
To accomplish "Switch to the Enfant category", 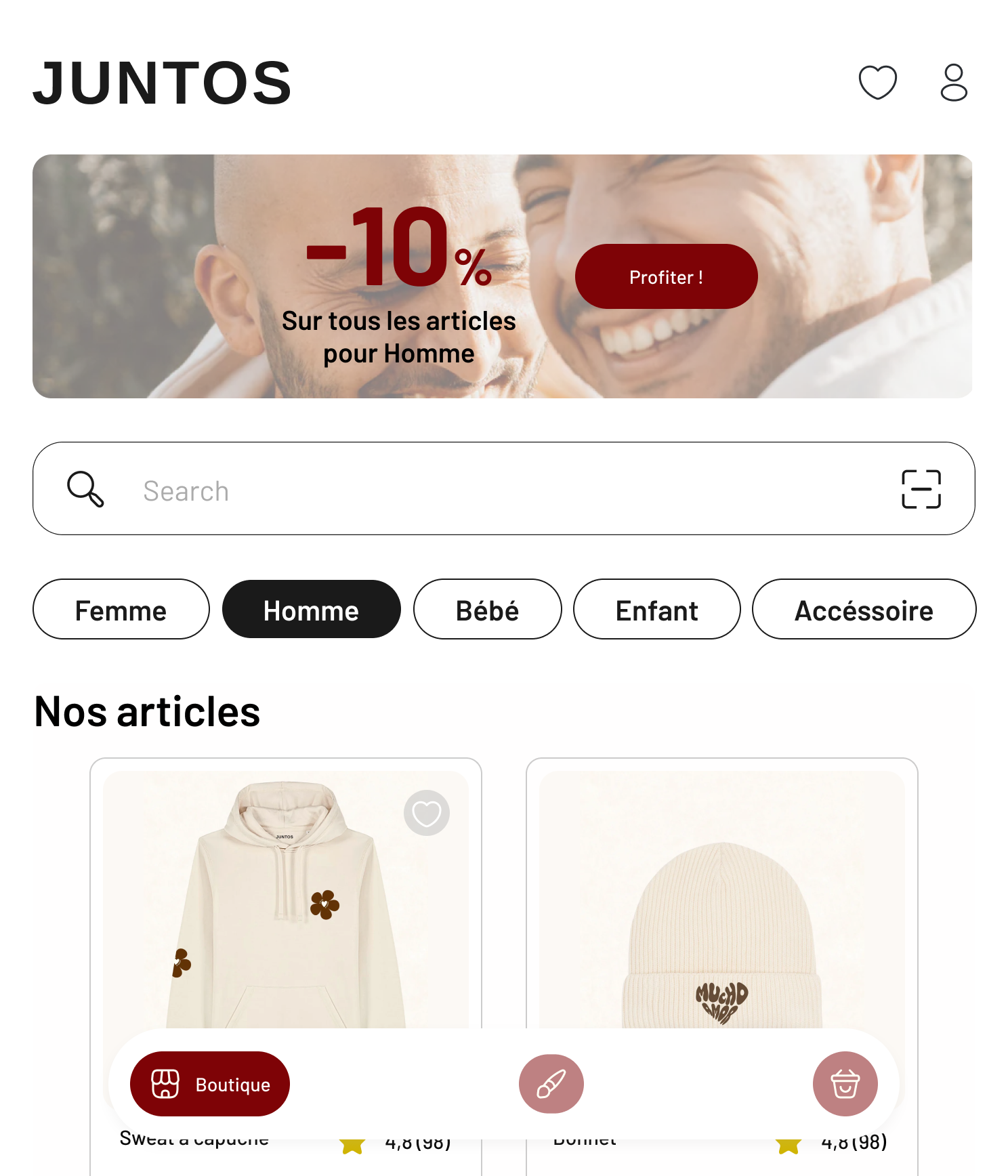I will coord(656,610).
